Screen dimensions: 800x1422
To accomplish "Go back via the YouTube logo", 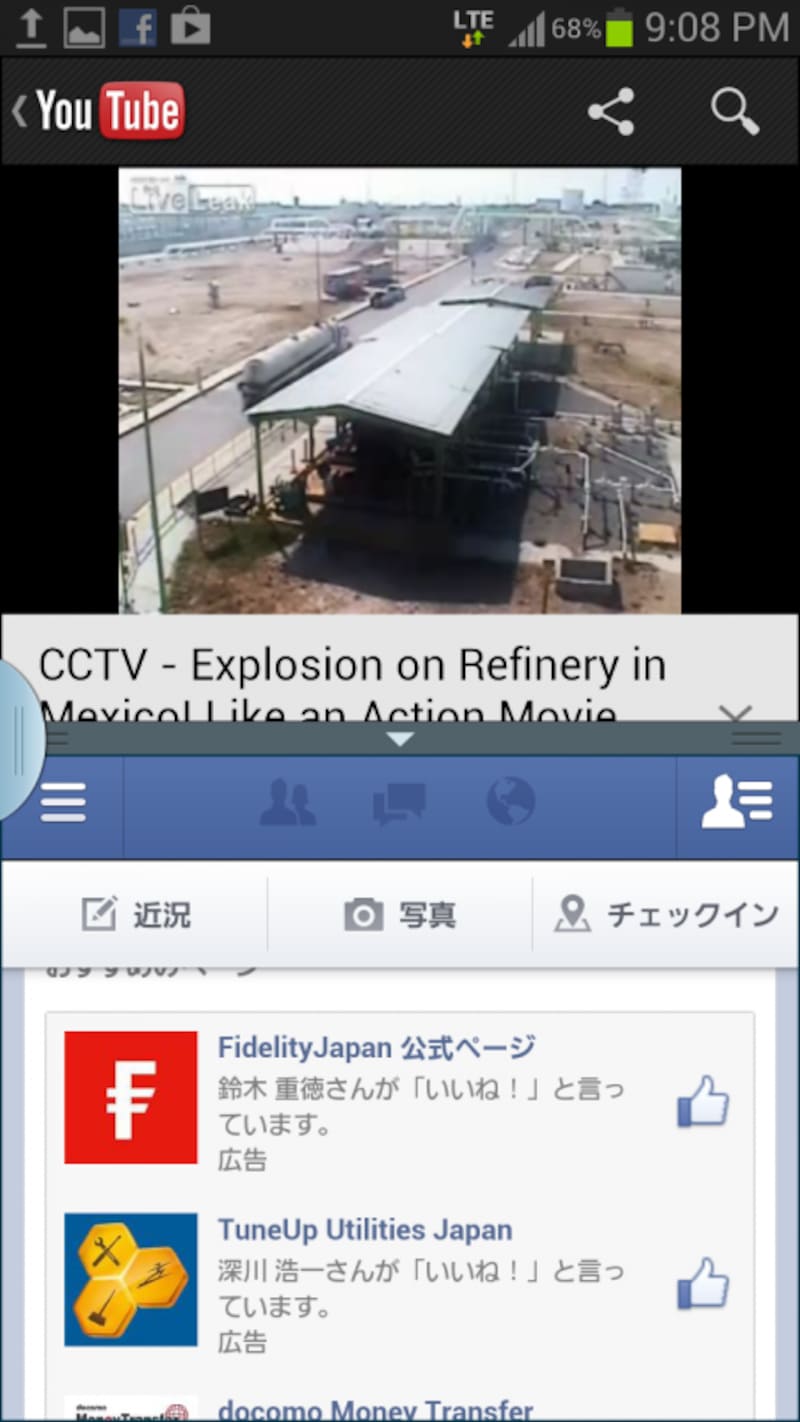I will [100, 110].
